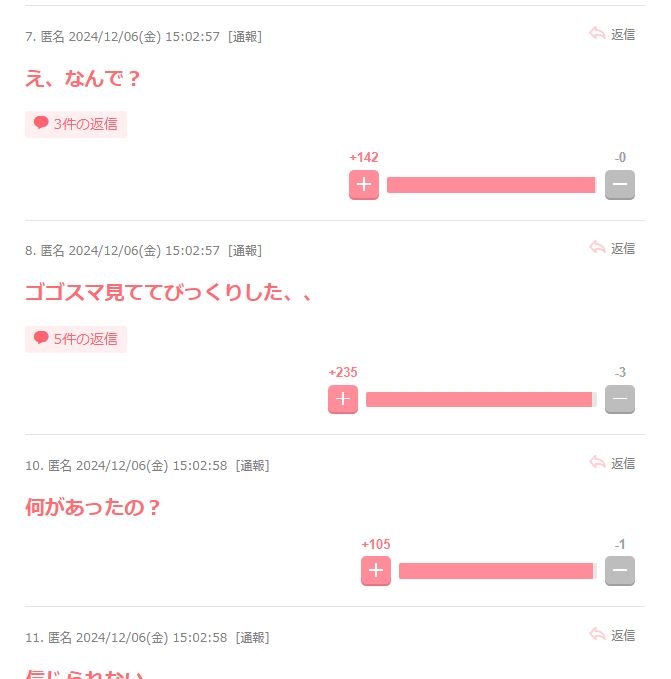Viewport: 671px width, 679px height.
Task: Upvote comment 7 with plus button
Action: (x=364, y=185)
